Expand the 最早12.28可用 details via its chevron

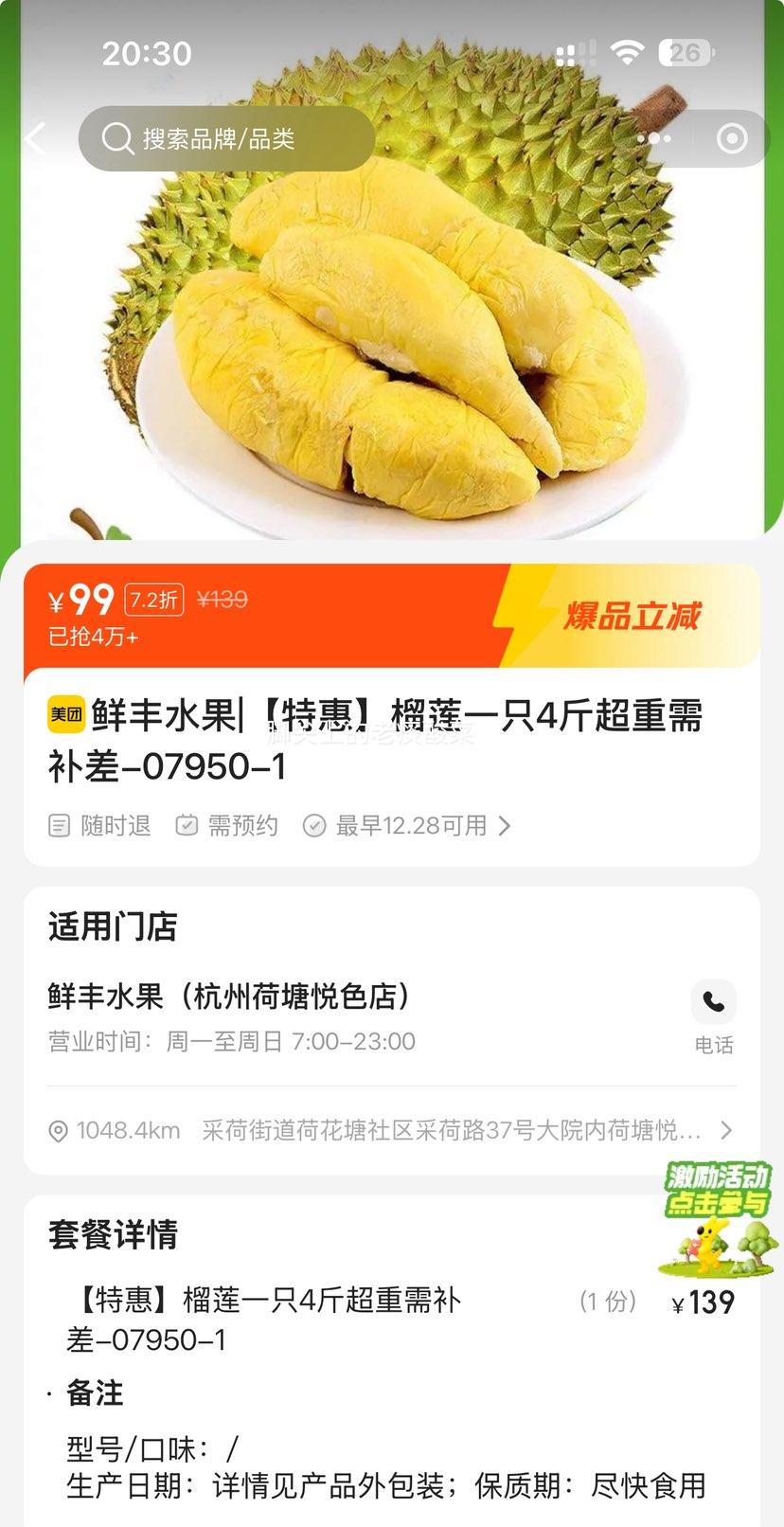click(x=506, y=825)
